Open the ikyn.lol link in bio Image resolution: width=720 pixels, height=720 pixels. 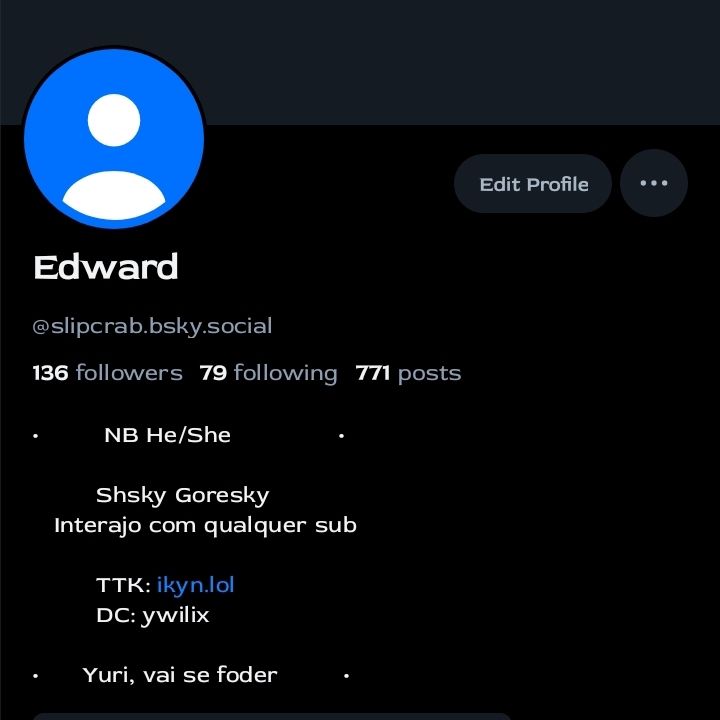[x=196, y=585]
